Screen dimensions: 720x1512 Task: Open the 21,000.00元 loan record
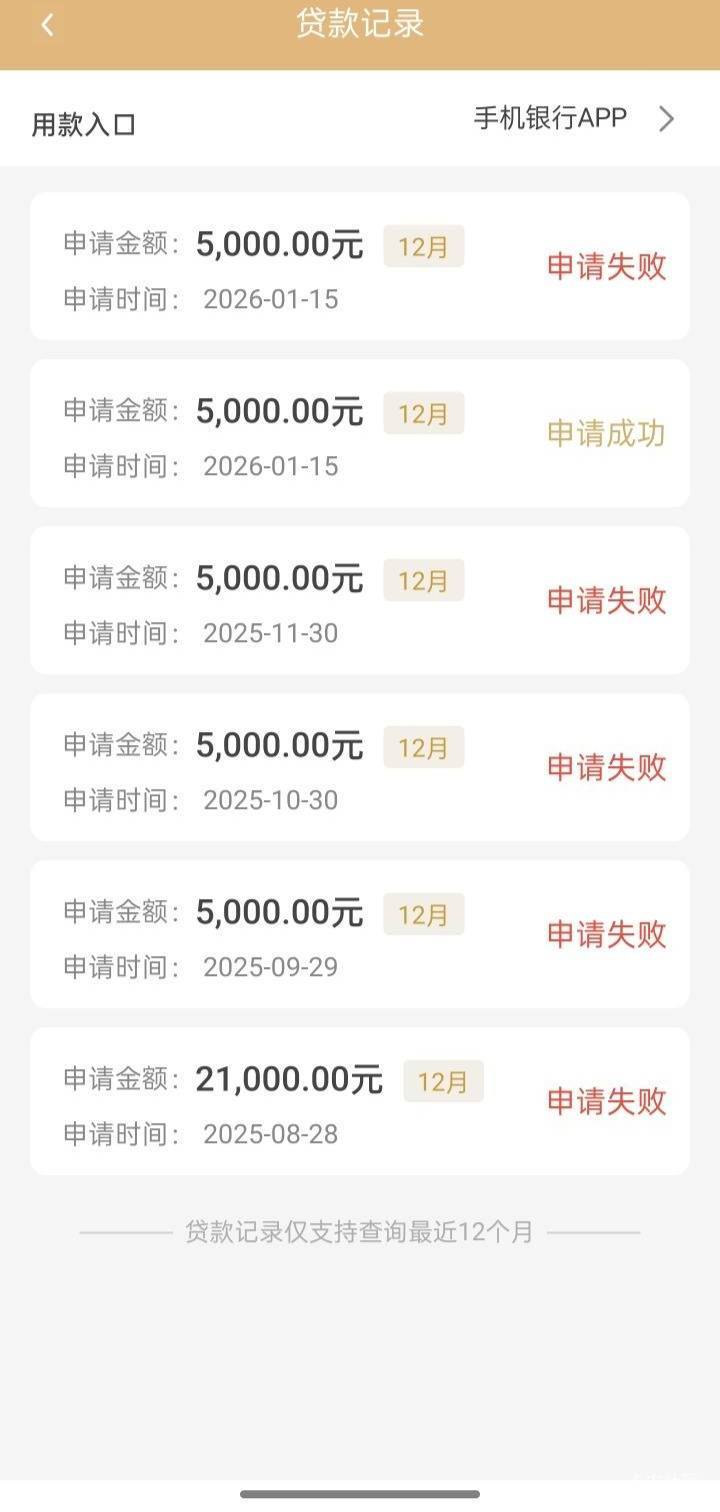tap(360, 1101)
